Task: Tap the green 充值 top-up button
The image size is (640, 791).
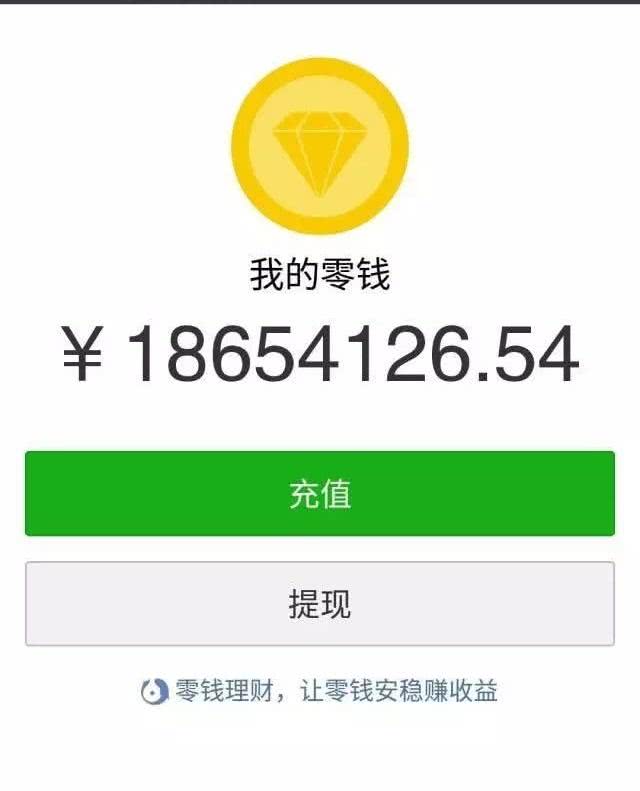Action: 320,494
